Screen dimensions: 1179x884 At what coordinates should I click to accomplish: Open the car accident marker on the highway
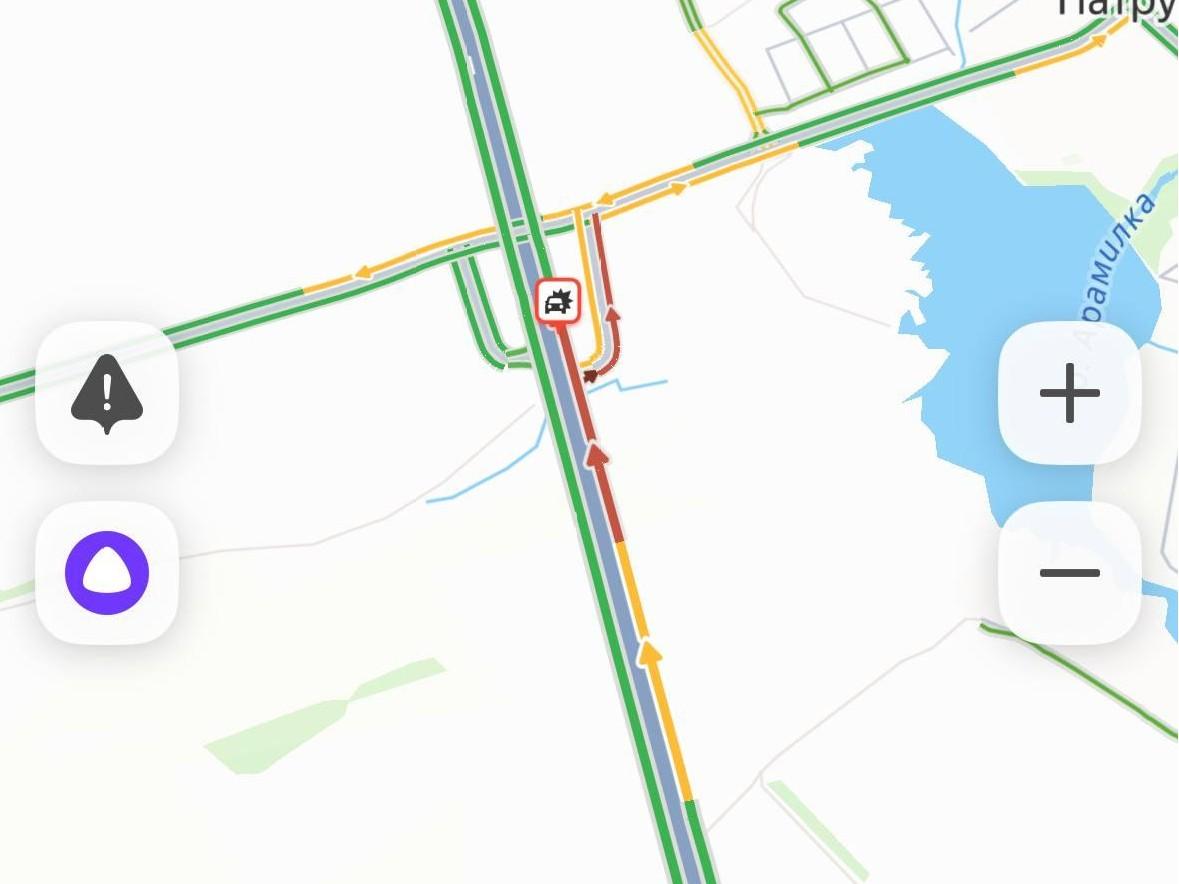click(558, 301)
